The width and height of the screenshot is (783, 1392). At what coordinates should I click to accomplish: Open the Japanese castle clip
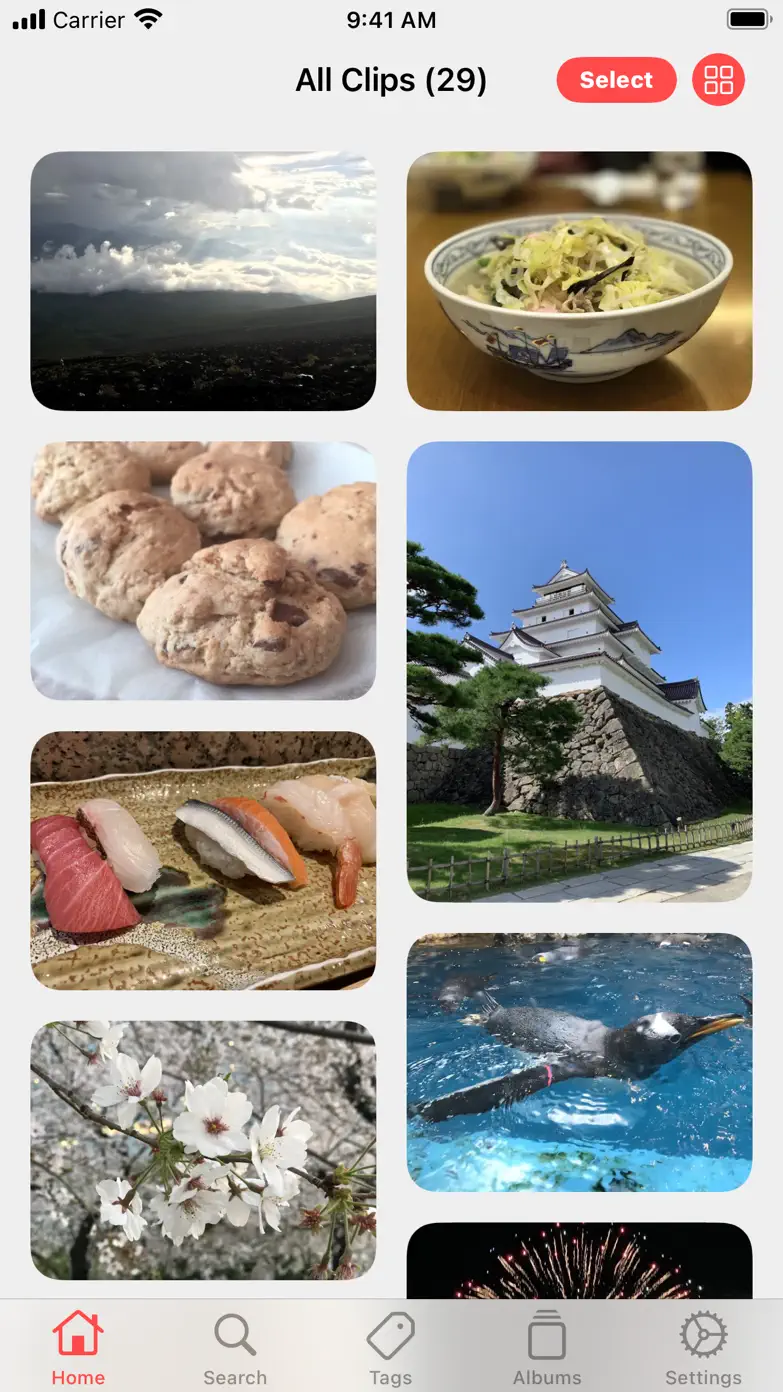pyautogui.click(x=580, y=672)
